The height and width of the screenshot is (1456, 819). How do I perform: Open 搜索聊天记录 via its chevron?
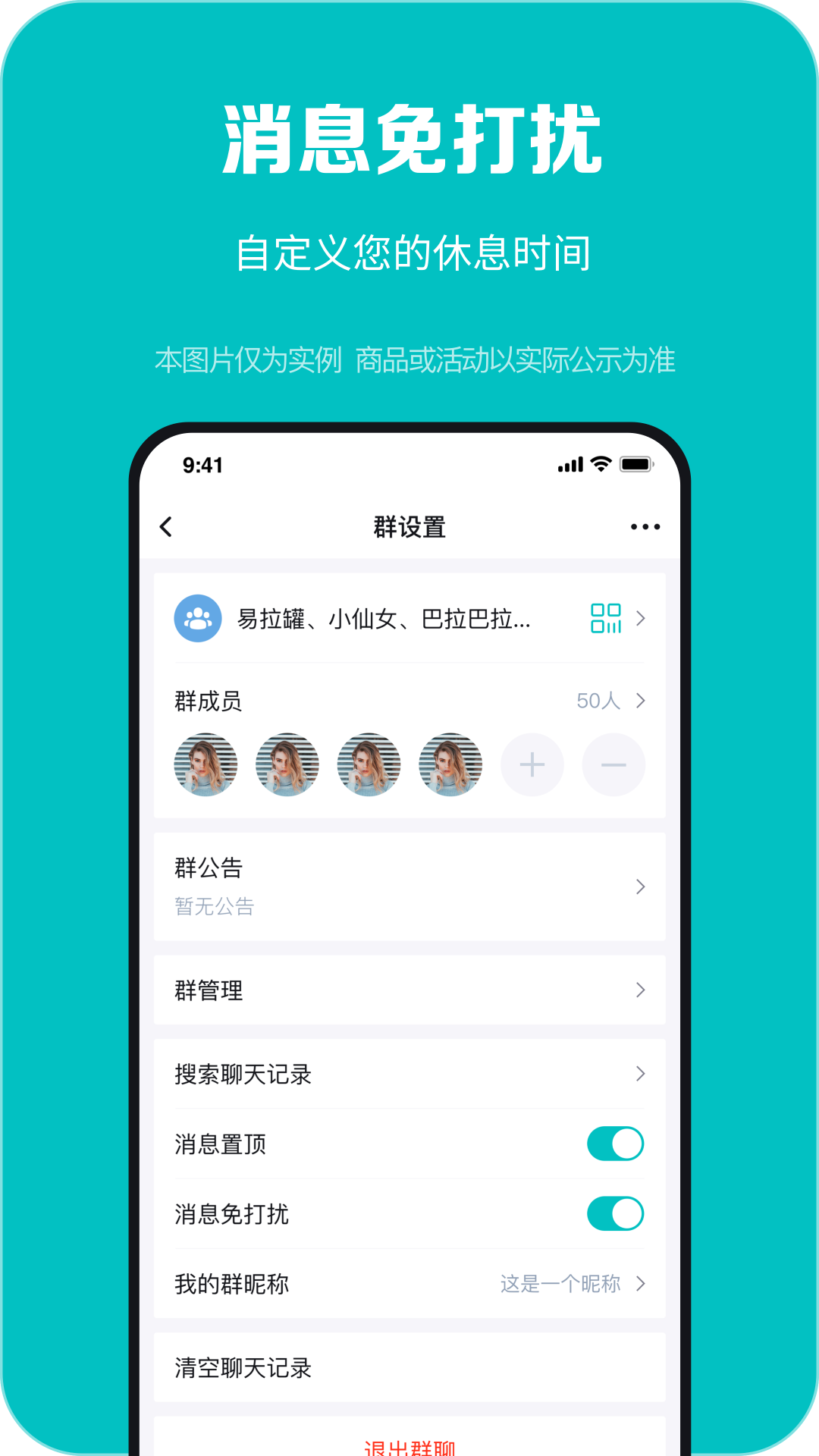tap(639, 1074)
